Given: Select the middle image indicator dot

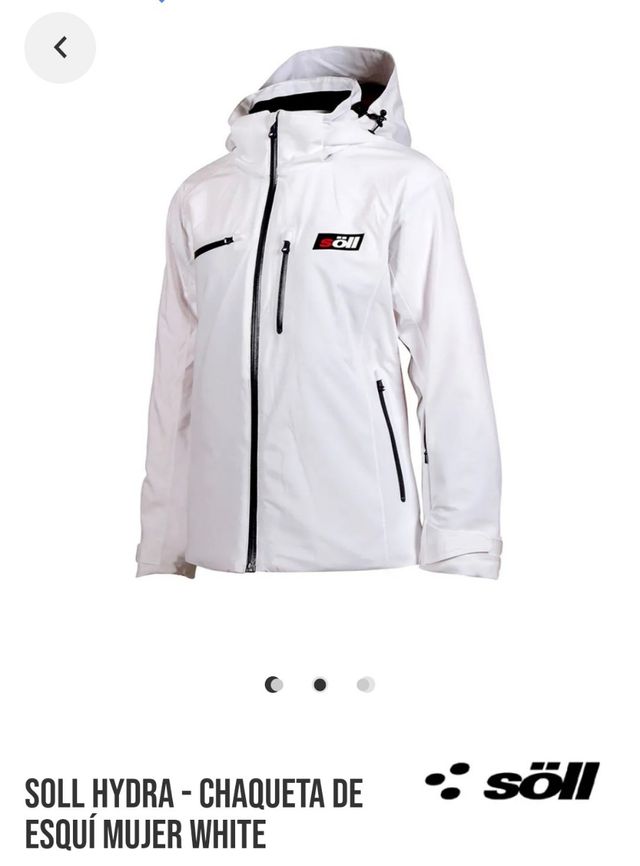Looking at the screenshot, I should 320,685.
